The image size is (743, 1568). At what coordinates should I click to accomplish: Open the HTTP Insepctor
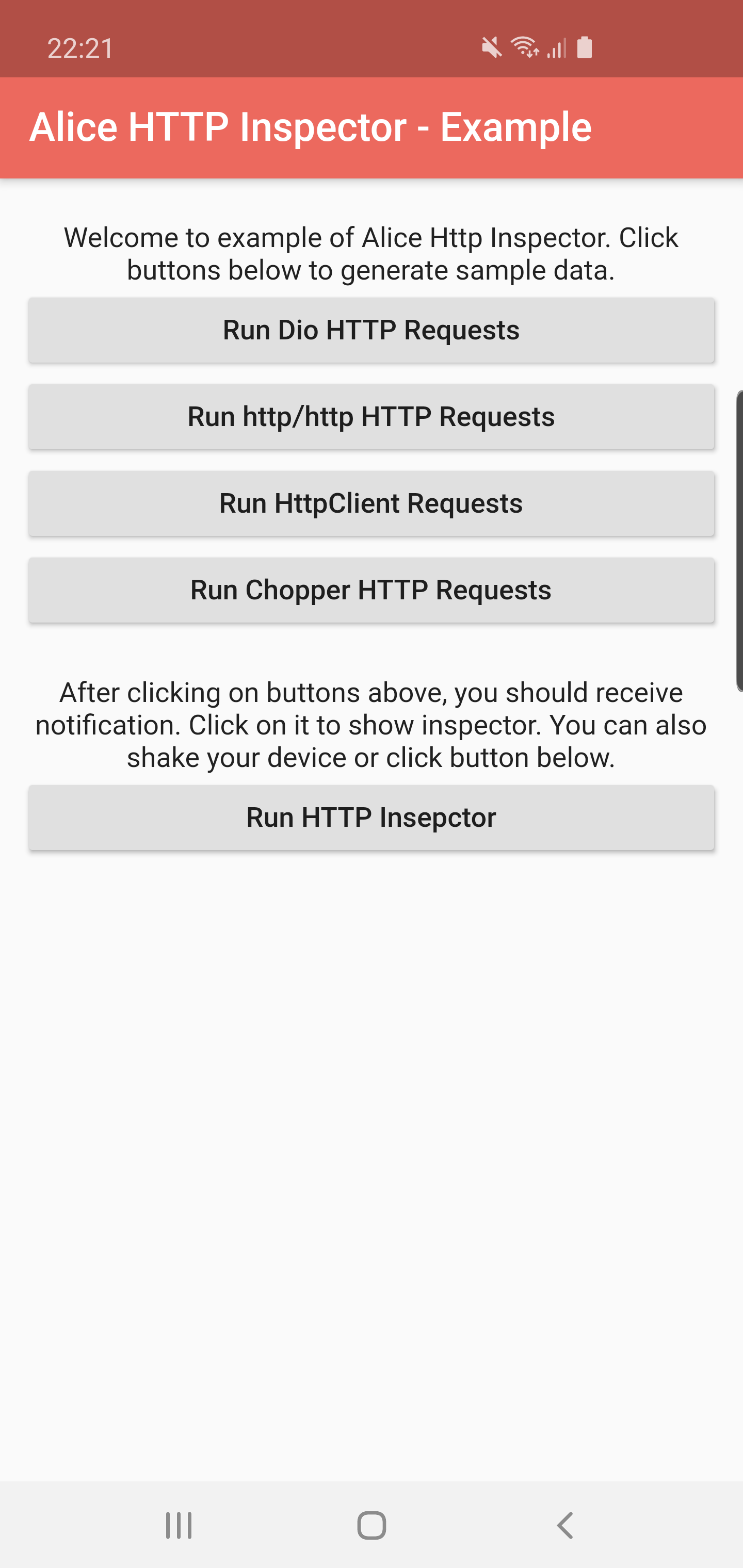371,818
